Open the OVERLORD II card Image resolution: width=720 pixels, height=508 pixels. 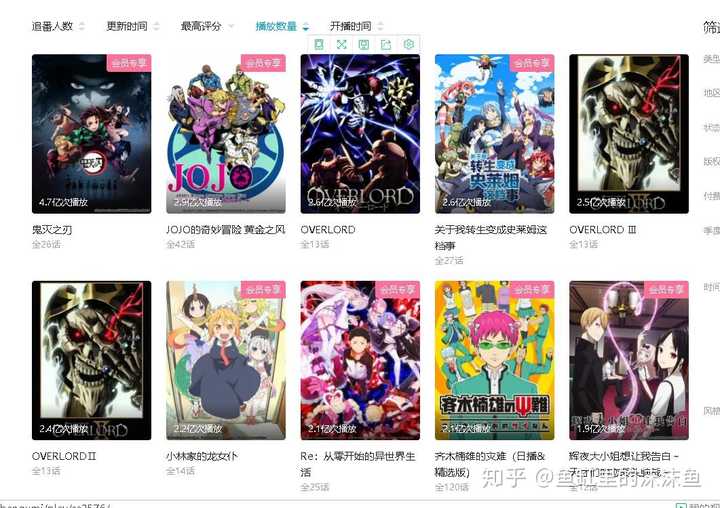91,360
